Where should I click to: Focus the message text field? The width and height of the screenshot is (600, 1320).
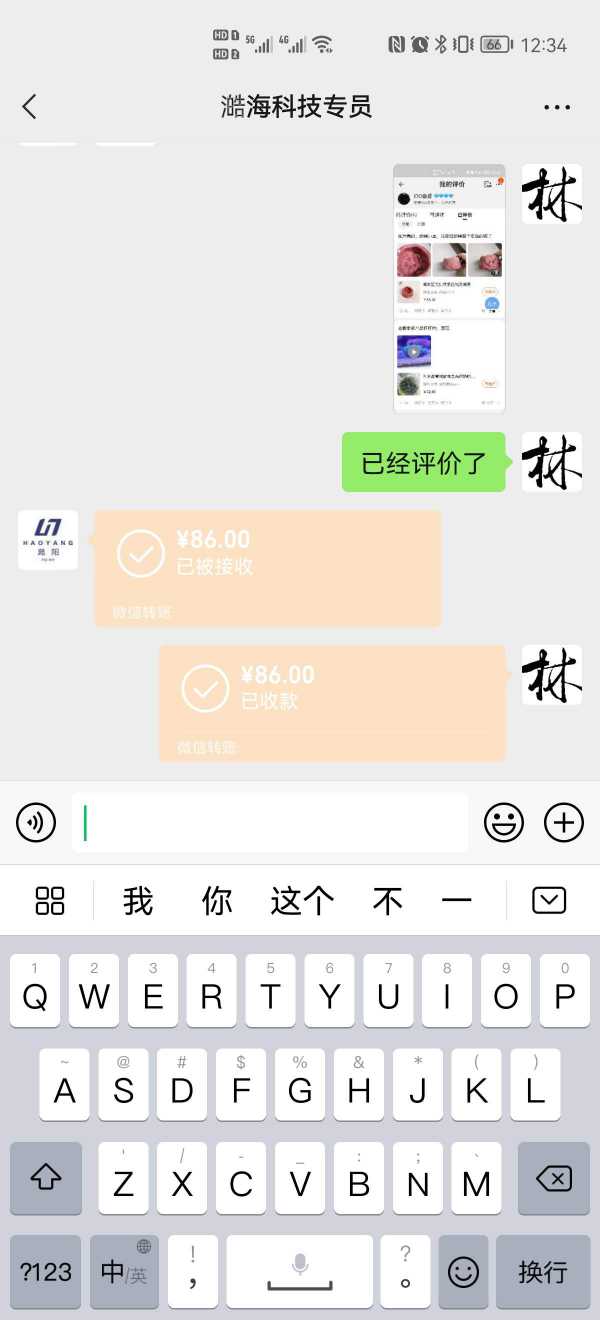[x=270, y=823]
